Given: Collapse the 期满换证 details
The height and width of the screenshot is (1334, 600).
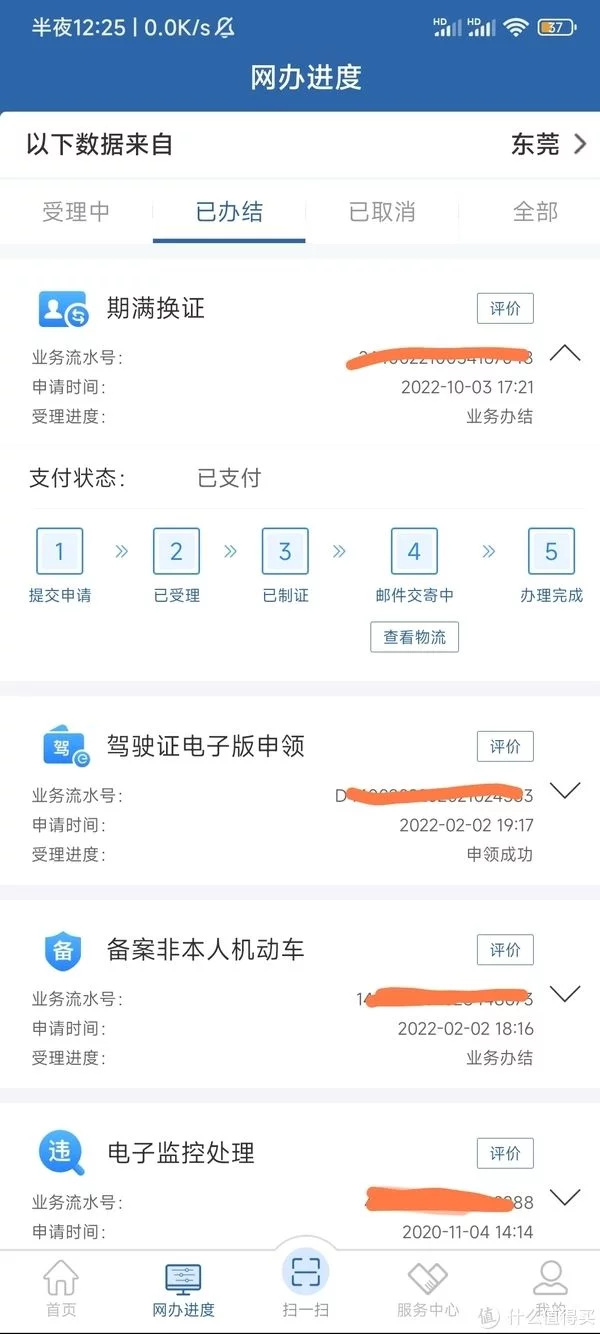Looking at the screenshot, I should coord(565,353).
